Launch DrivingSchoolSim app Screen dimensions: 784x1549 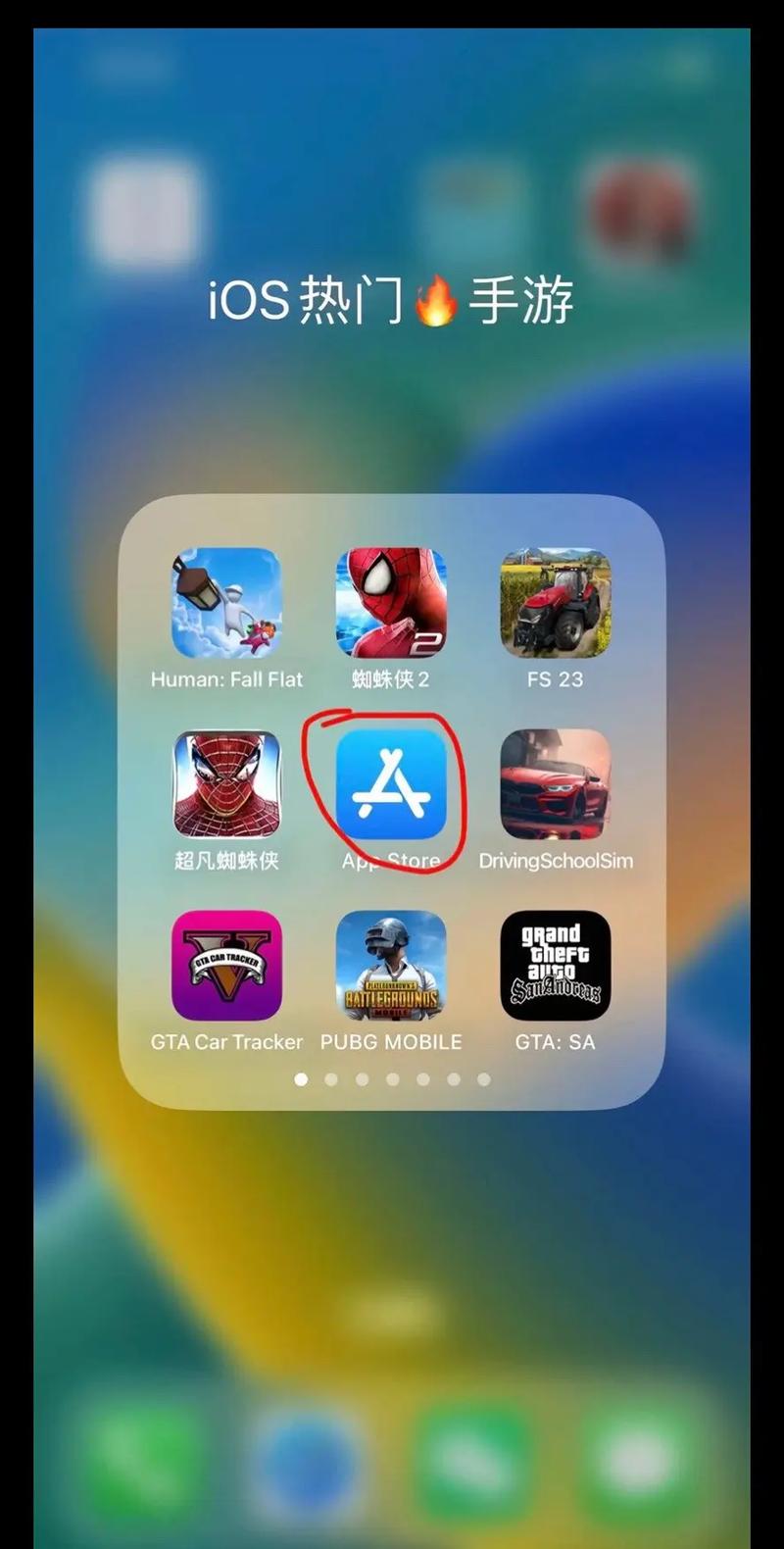click(556, 784)
